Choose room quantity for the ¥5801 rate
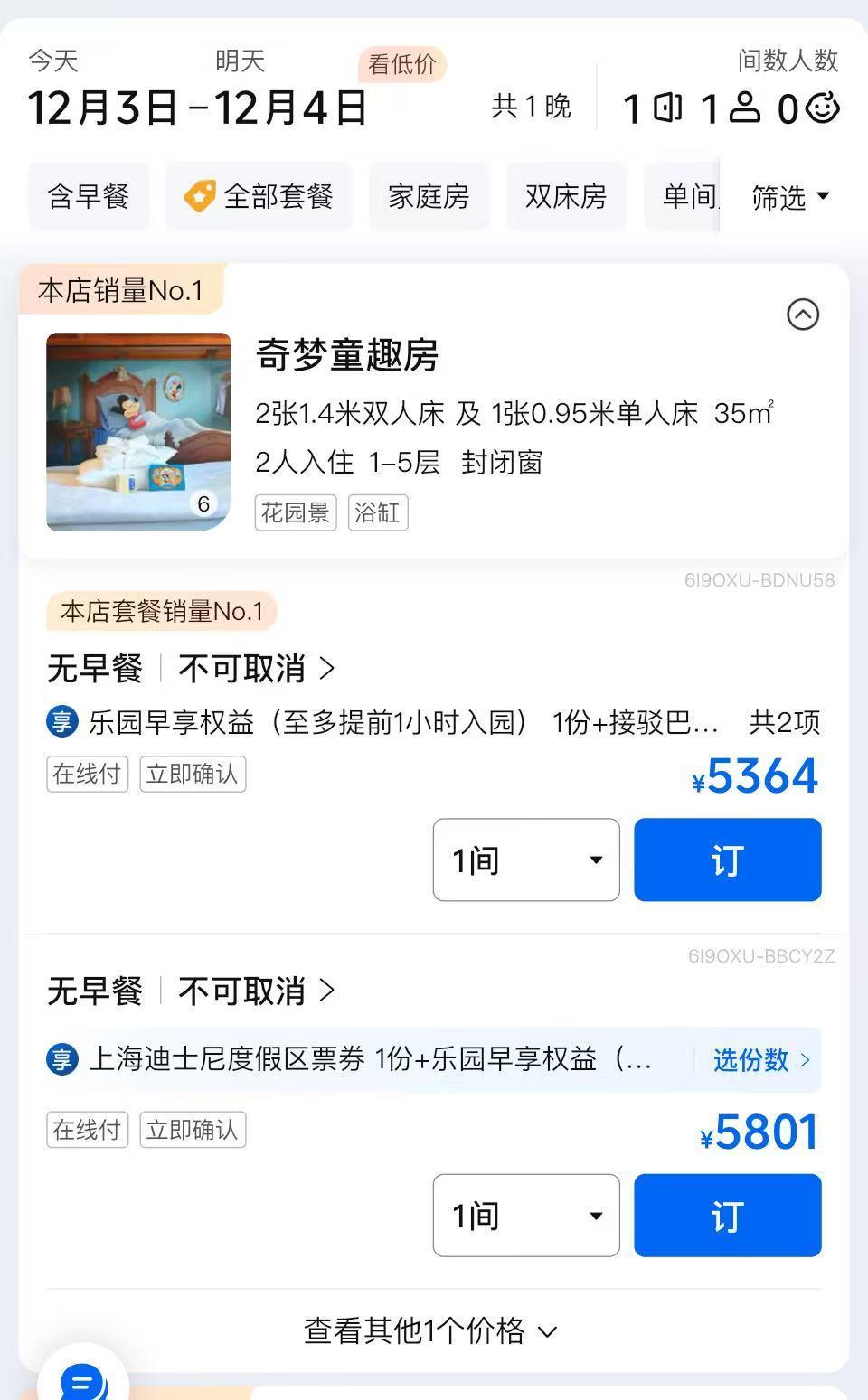 pyautogui.click(x=526, y=1215)
